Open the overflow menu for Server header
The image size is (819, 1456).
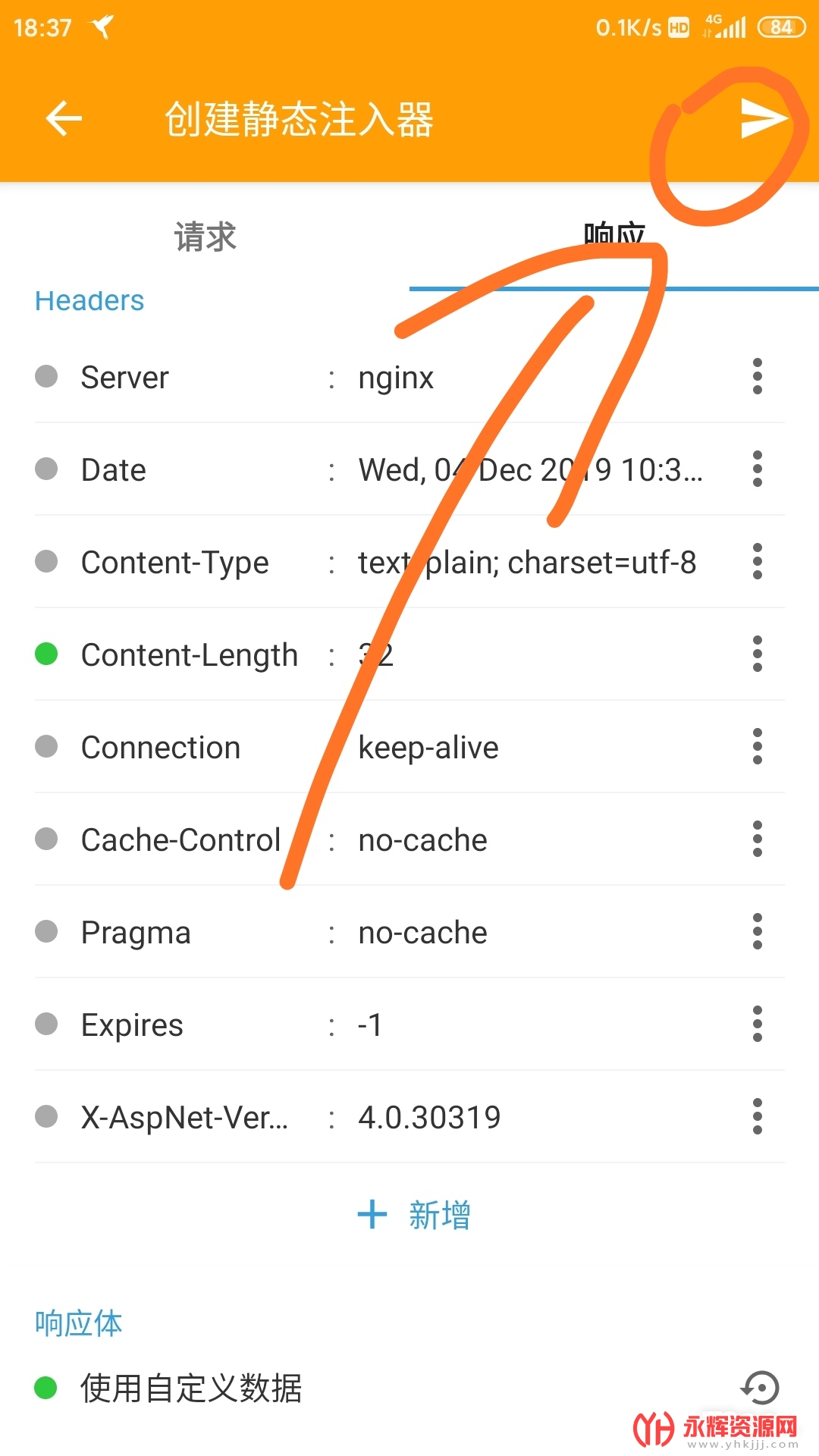757,376
